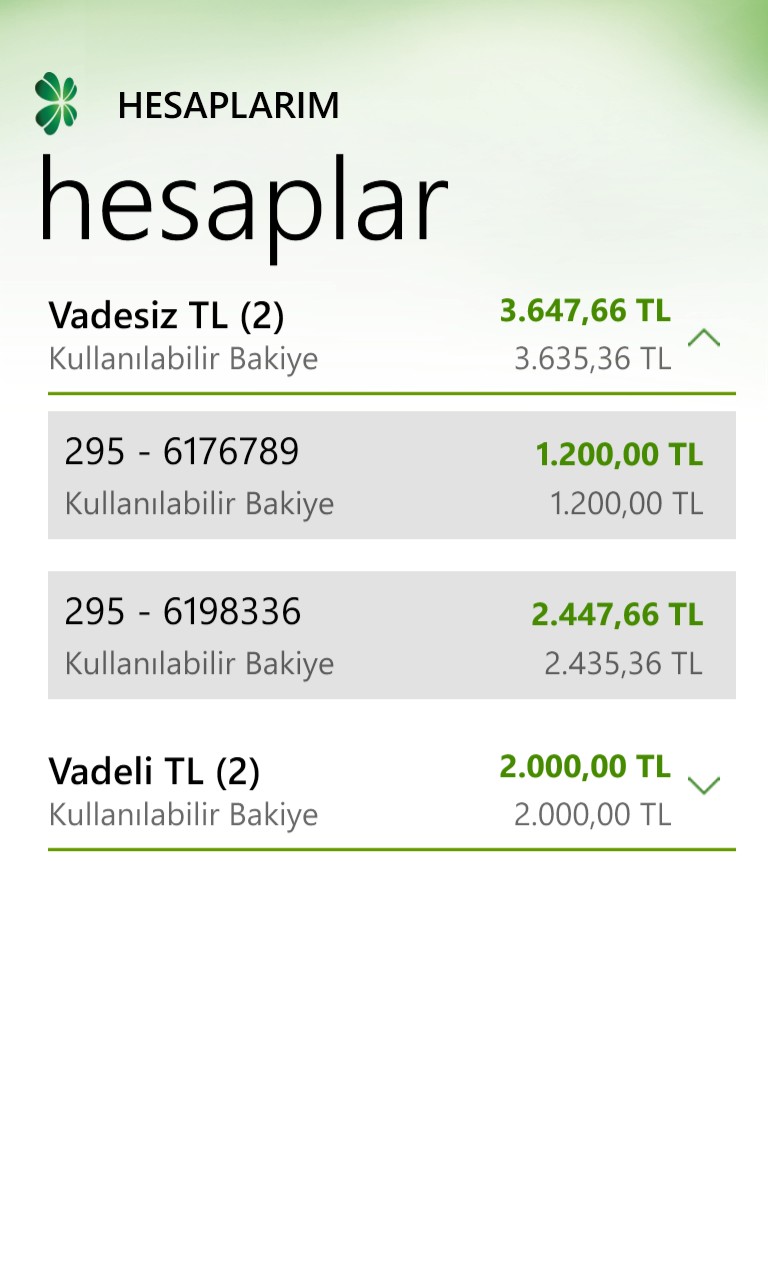Collapse the Vadesiz TL accounts section
The image size is (768, 1280).
coord(704,338)
